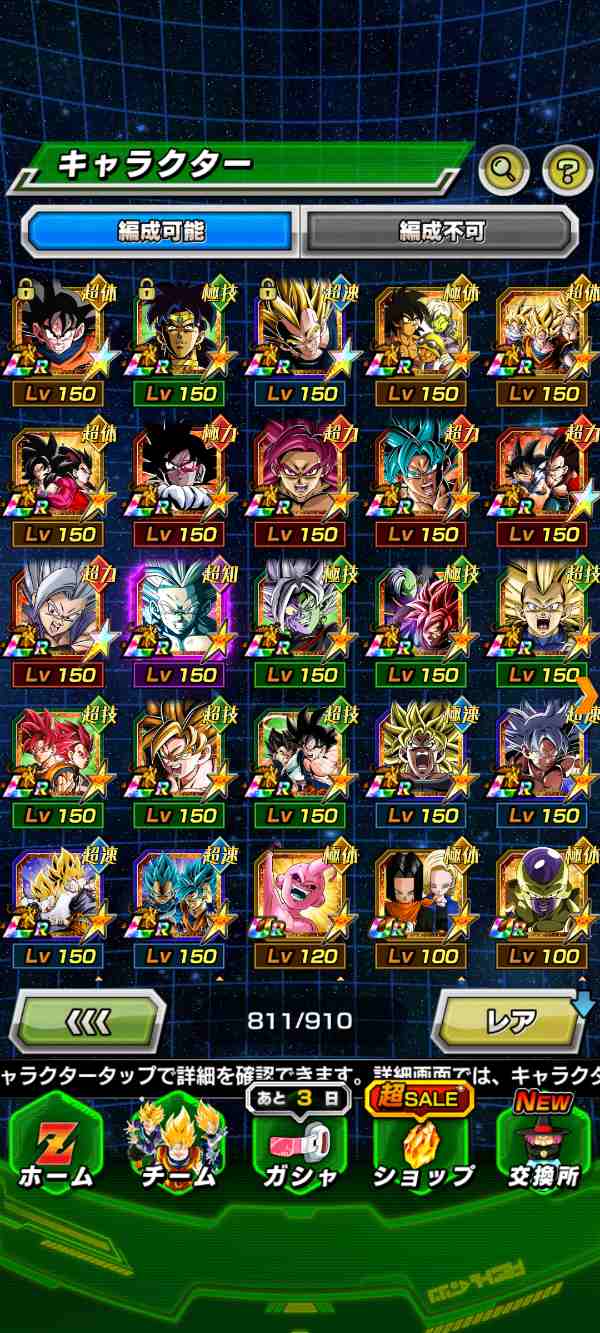Open the character search magnifier

pyautogui.click(x=504, y=172)
